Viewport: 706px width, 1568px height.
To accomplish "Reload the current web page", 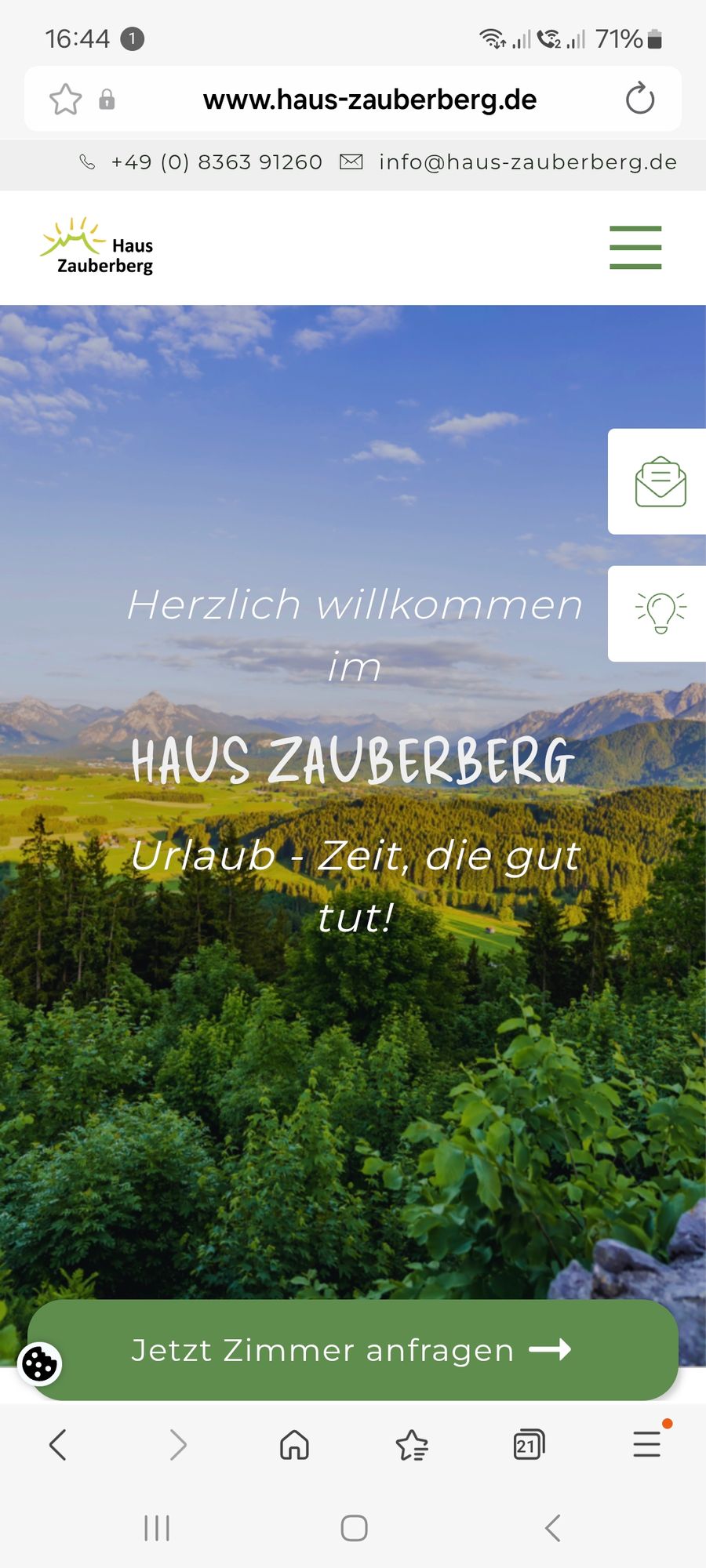I will pos(639,100).
